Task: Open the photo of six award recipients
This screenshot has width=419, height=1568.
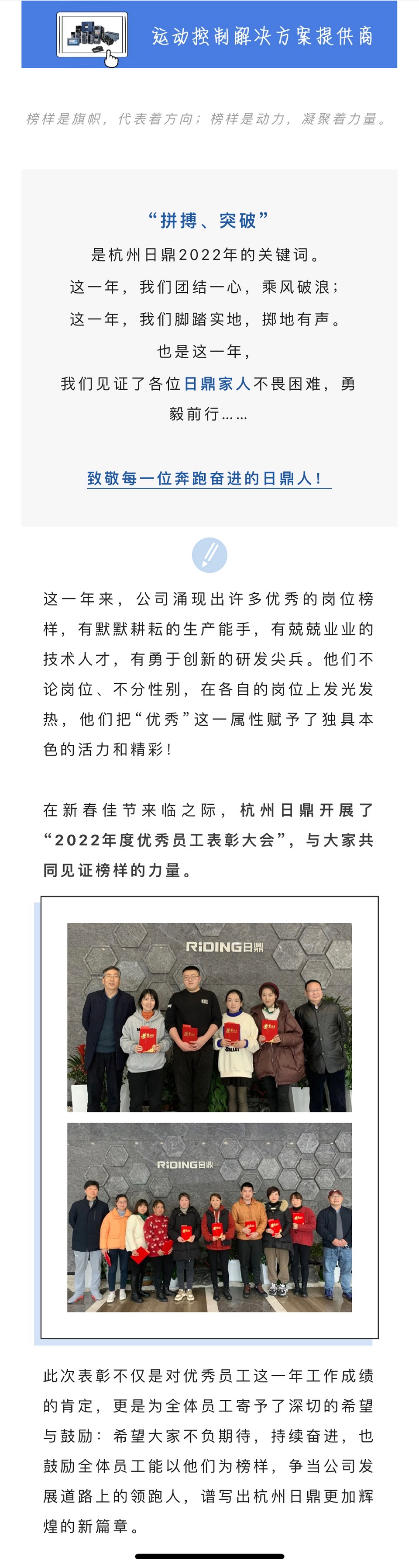Action: [209, 1017]
